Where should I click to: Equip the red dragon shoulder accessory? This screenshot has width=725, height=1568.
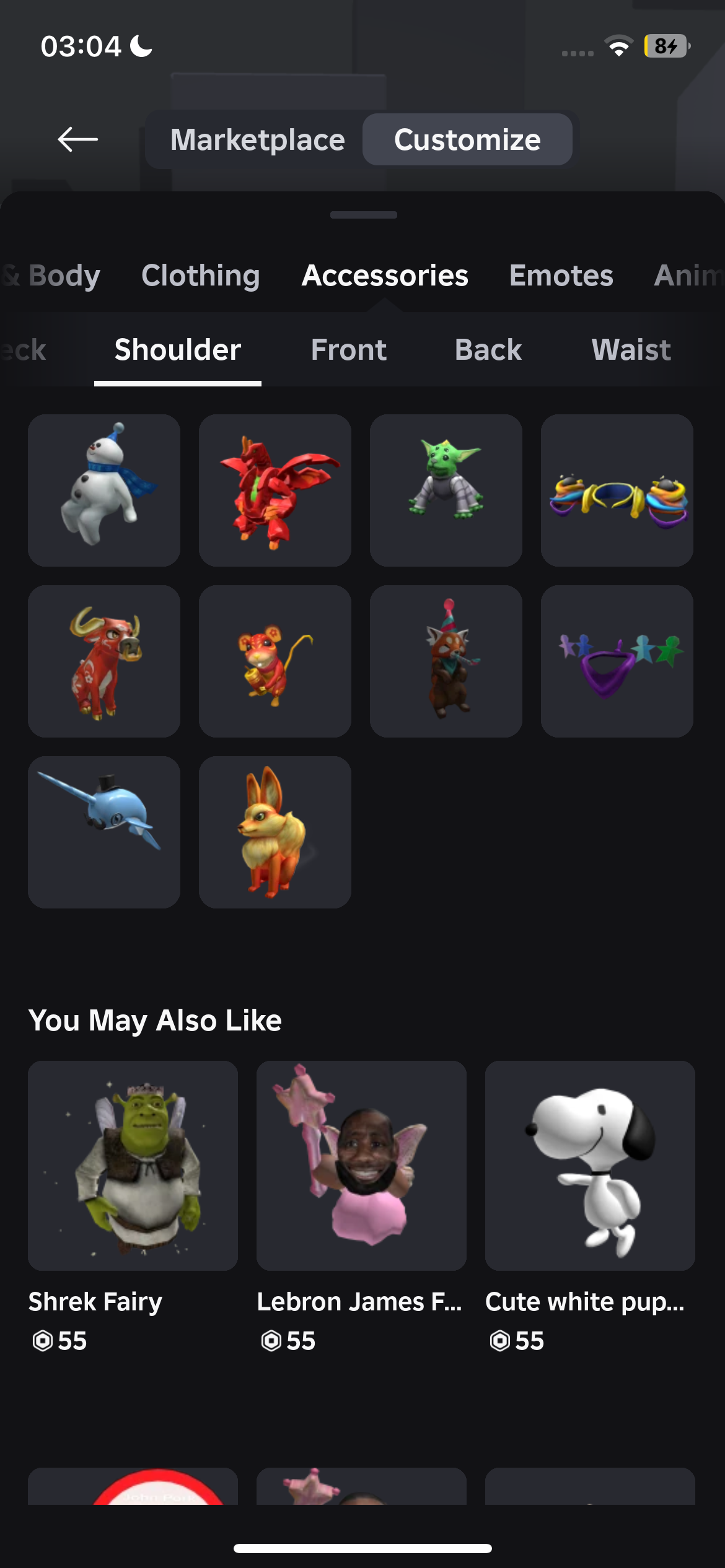(x=275, y=490)
